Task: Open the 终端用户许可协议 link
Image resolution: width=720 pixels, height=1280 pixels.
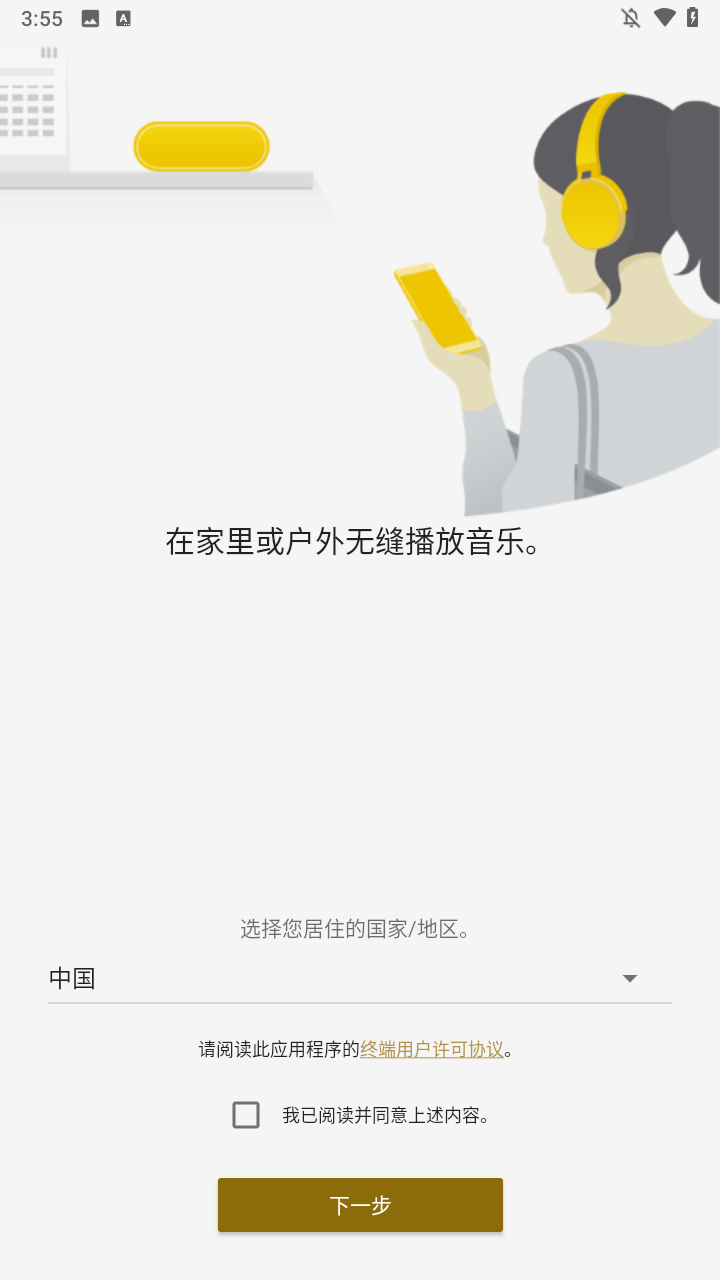Action: point(430,1050)
